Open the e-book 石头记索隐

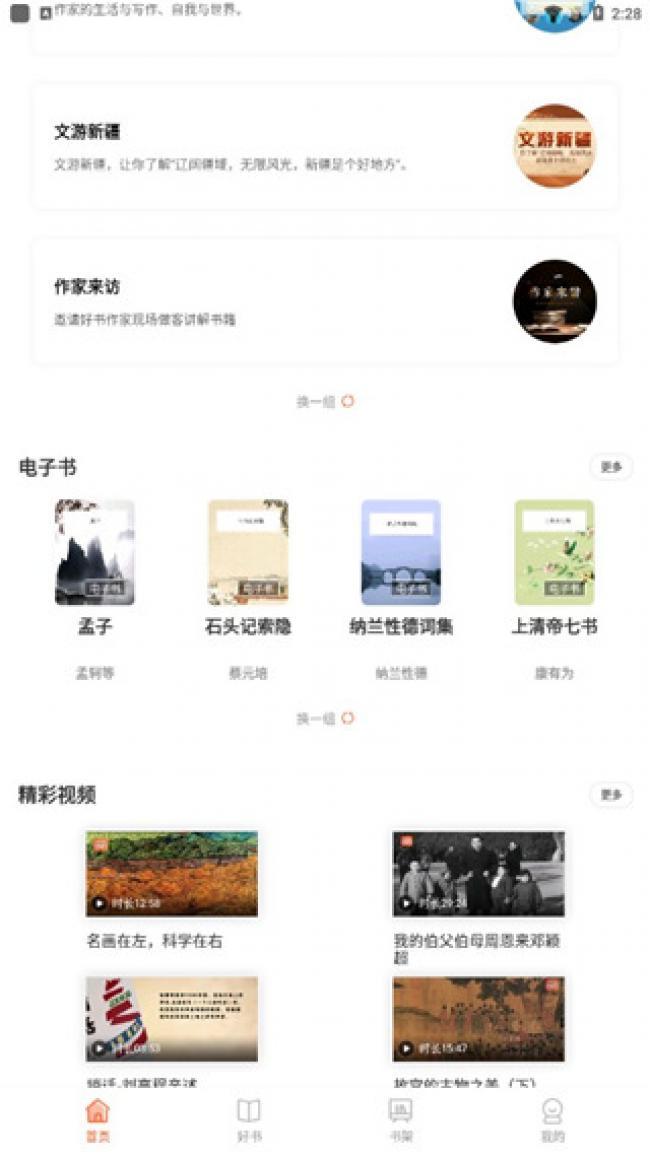(248, 553)
